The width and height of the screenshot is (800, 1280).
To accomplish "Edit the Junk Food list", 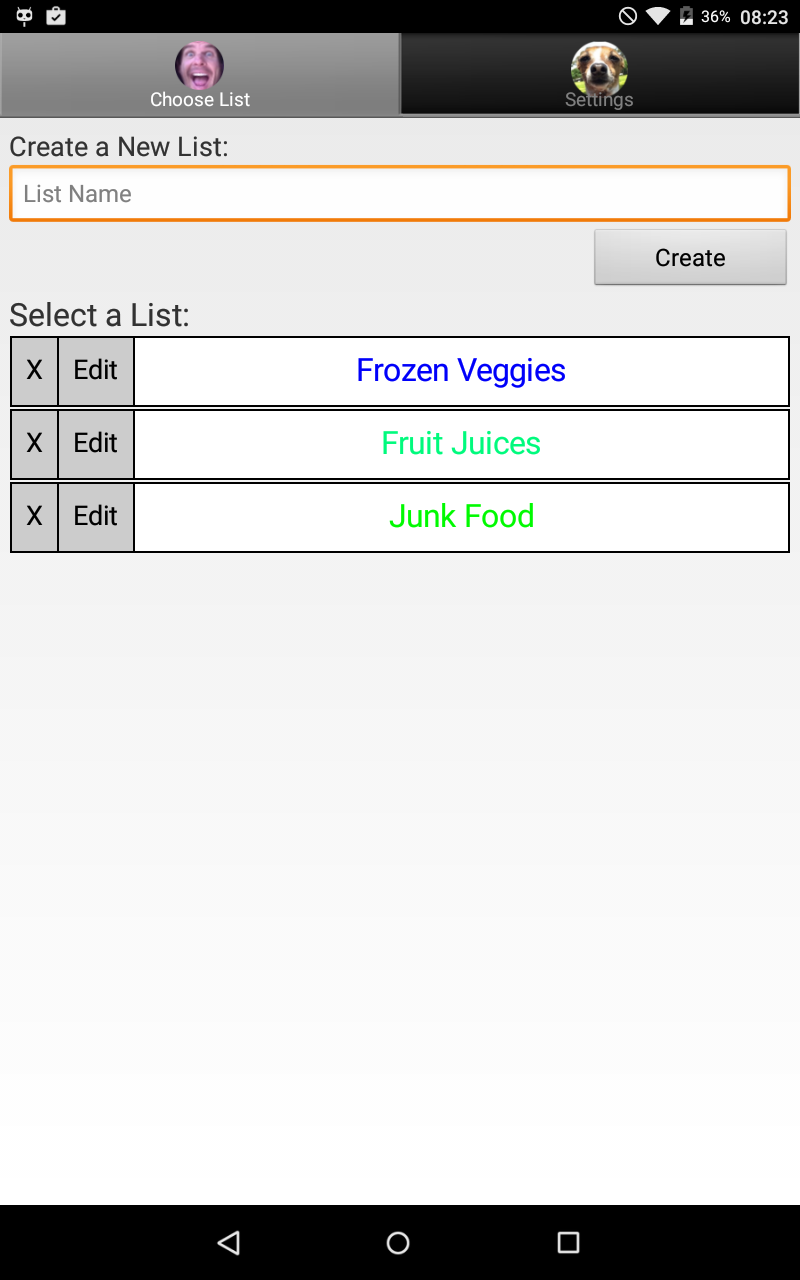I will point(96,517).
